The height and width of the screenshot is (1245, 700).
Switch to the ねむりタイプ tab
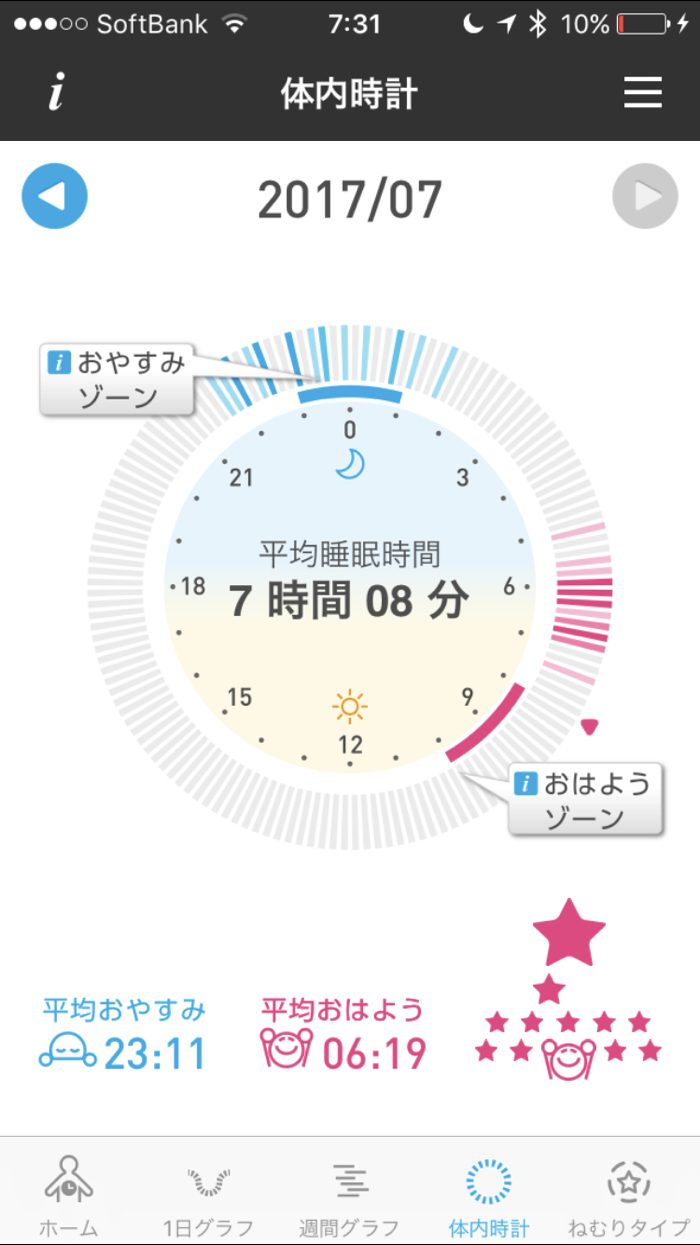point(629,1195)
